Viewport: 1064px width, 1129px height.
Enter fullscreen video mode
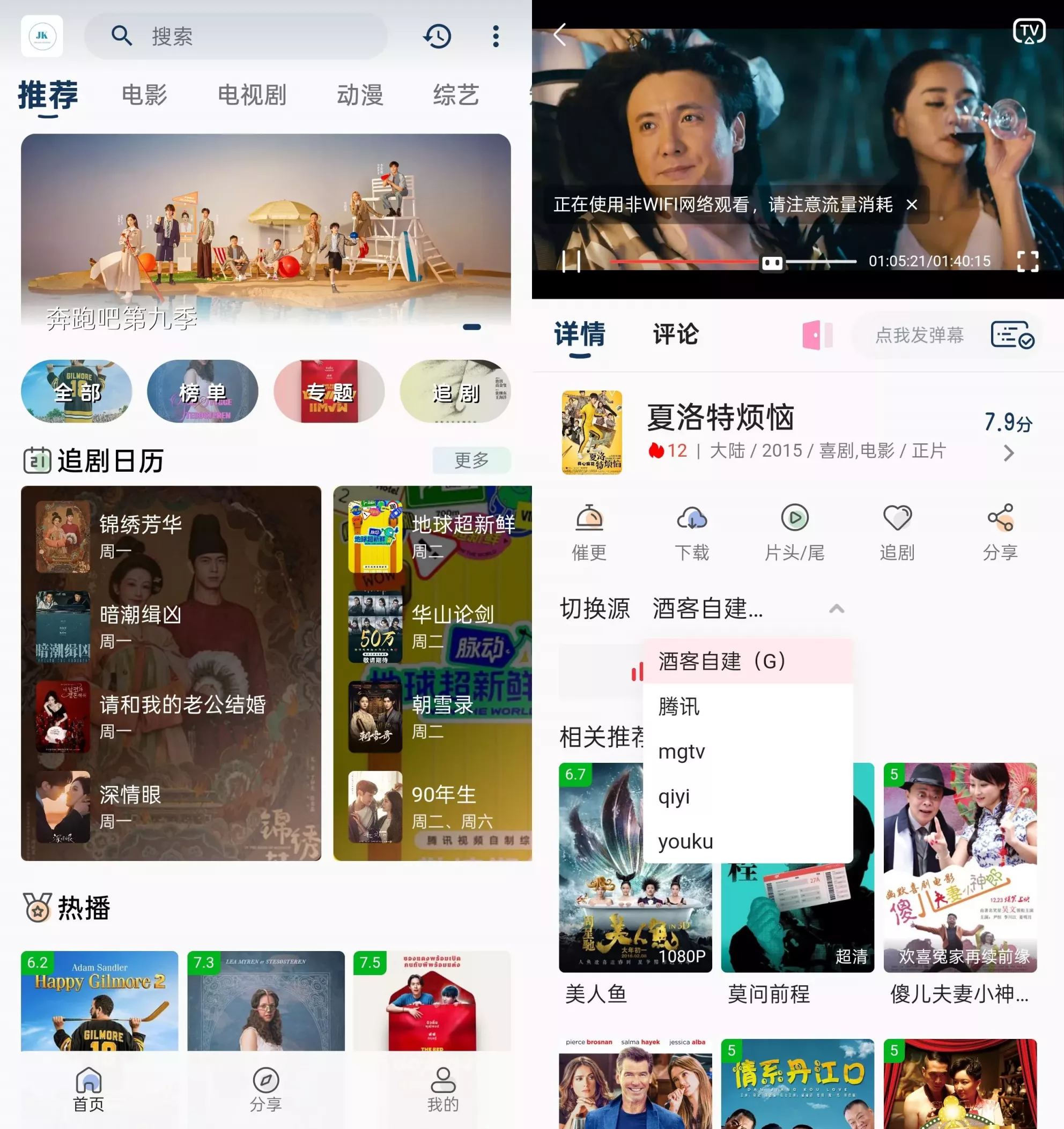coord(1027,261)
